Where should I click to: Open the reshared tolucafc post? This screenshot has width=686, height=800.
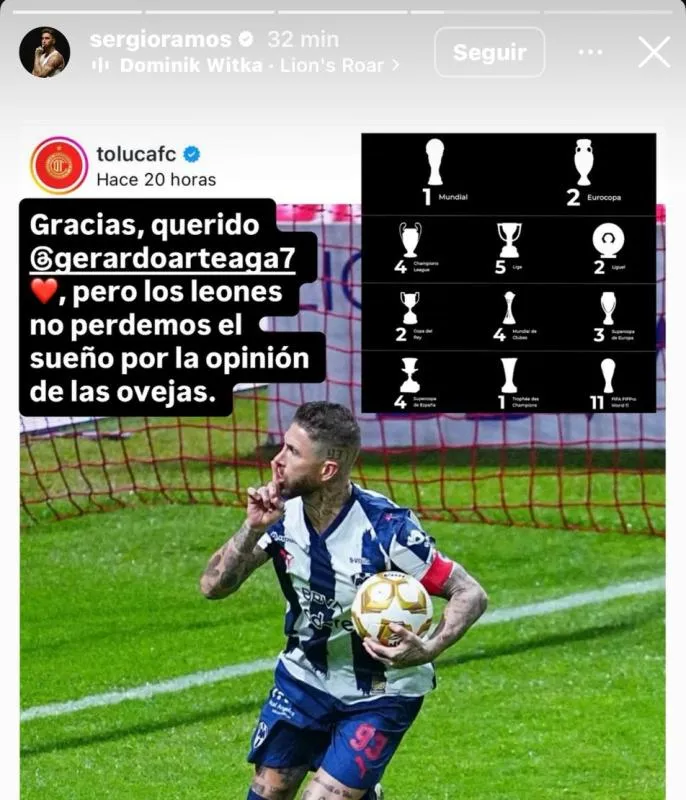[342, 500]
